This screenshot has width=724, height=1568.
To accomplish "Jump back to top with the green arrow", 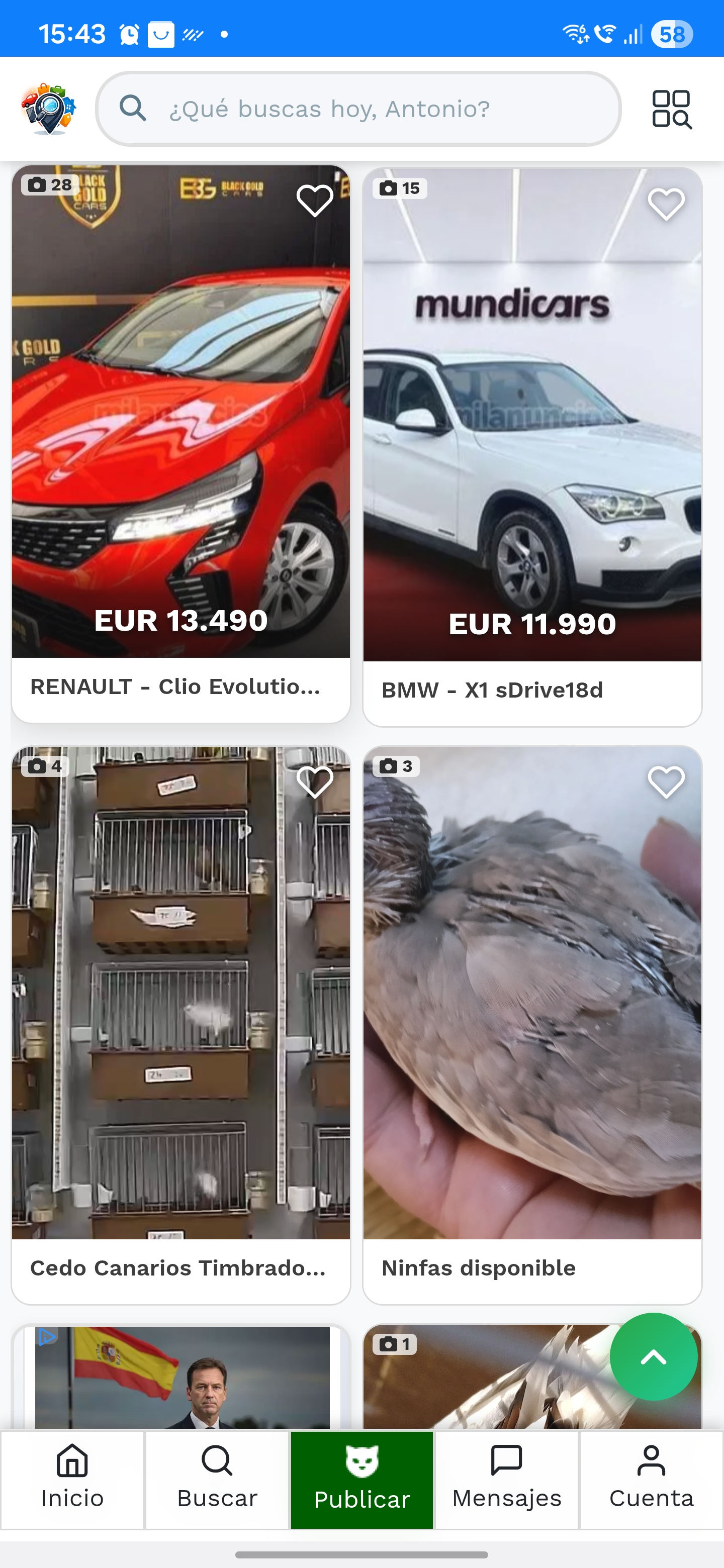I will (x=654, y=1357).
